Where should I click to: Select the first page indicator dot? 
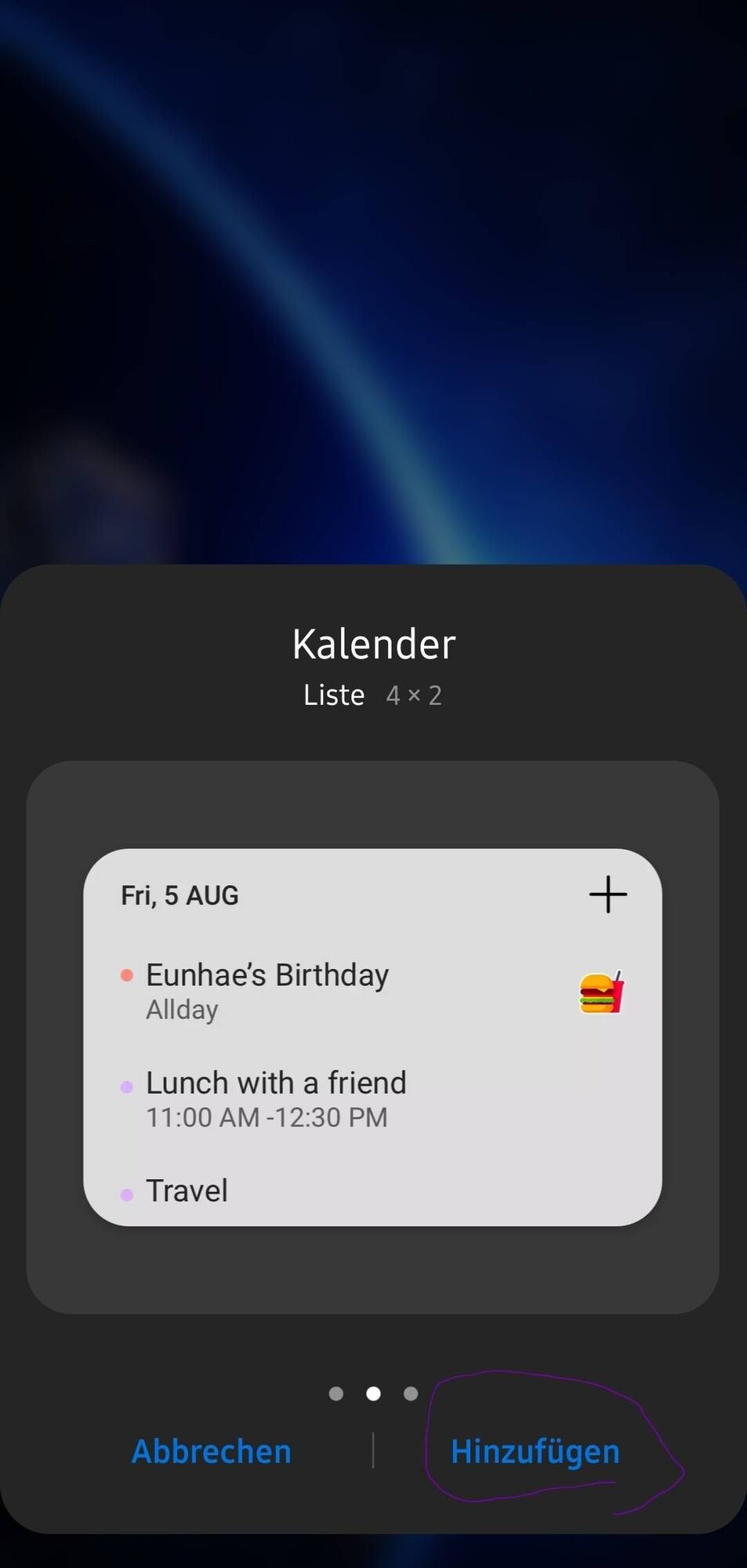336,1393
